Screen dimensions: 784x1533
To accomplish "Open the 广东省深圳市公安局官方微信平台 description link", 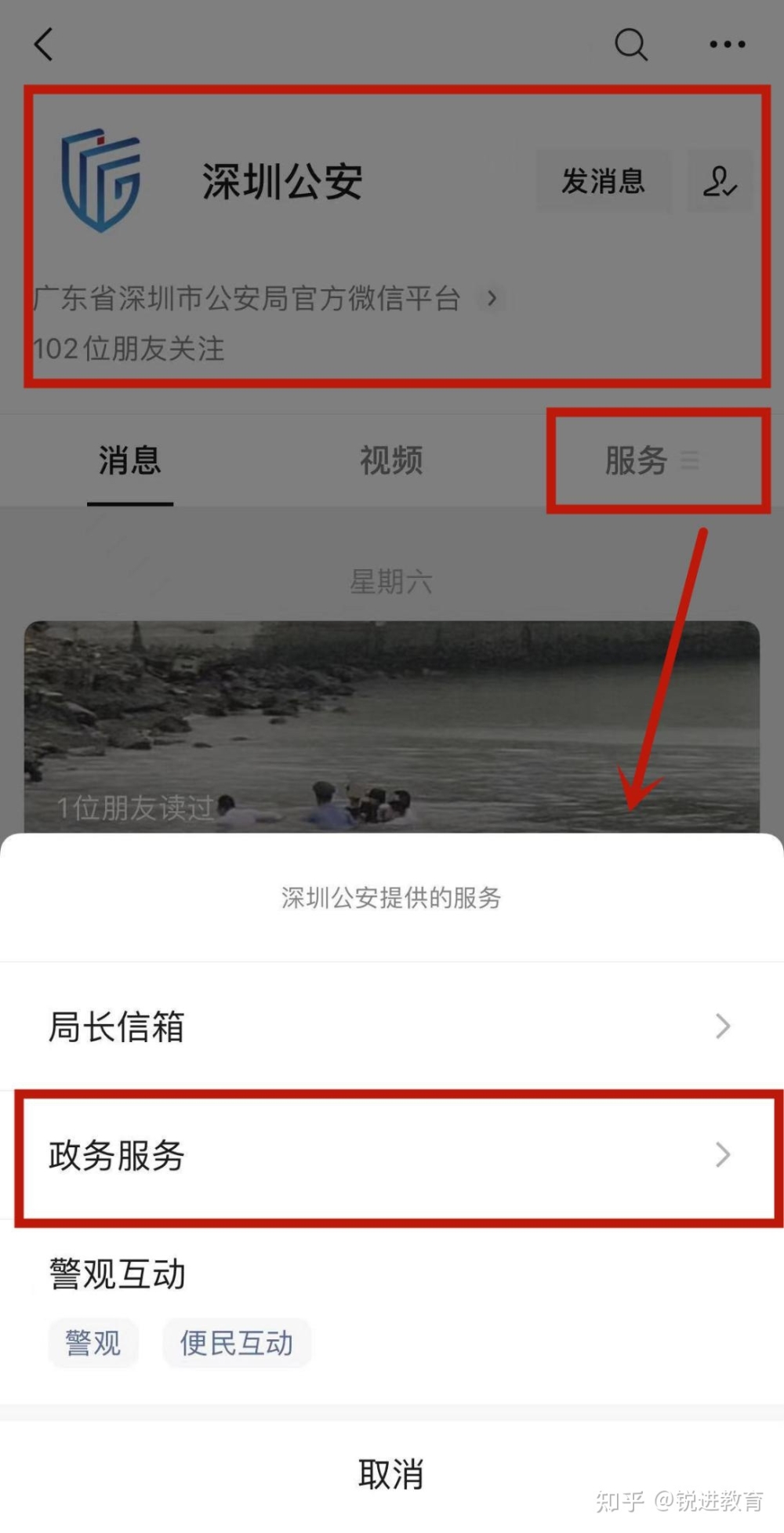I will point(267,299).
